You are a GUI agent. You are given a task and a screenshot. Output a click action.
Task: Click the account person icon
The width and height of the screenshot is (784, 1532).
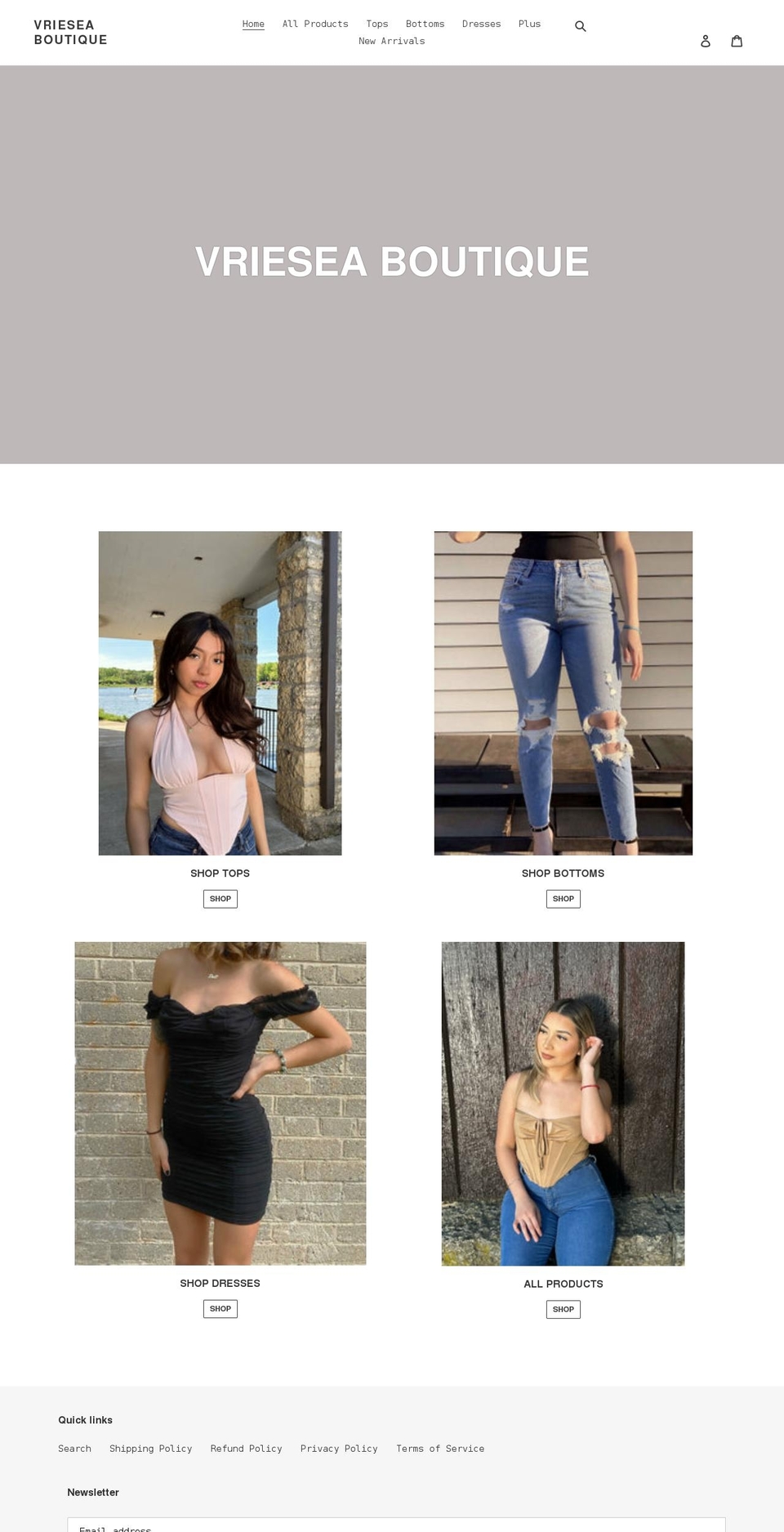[x=705, y=41]
